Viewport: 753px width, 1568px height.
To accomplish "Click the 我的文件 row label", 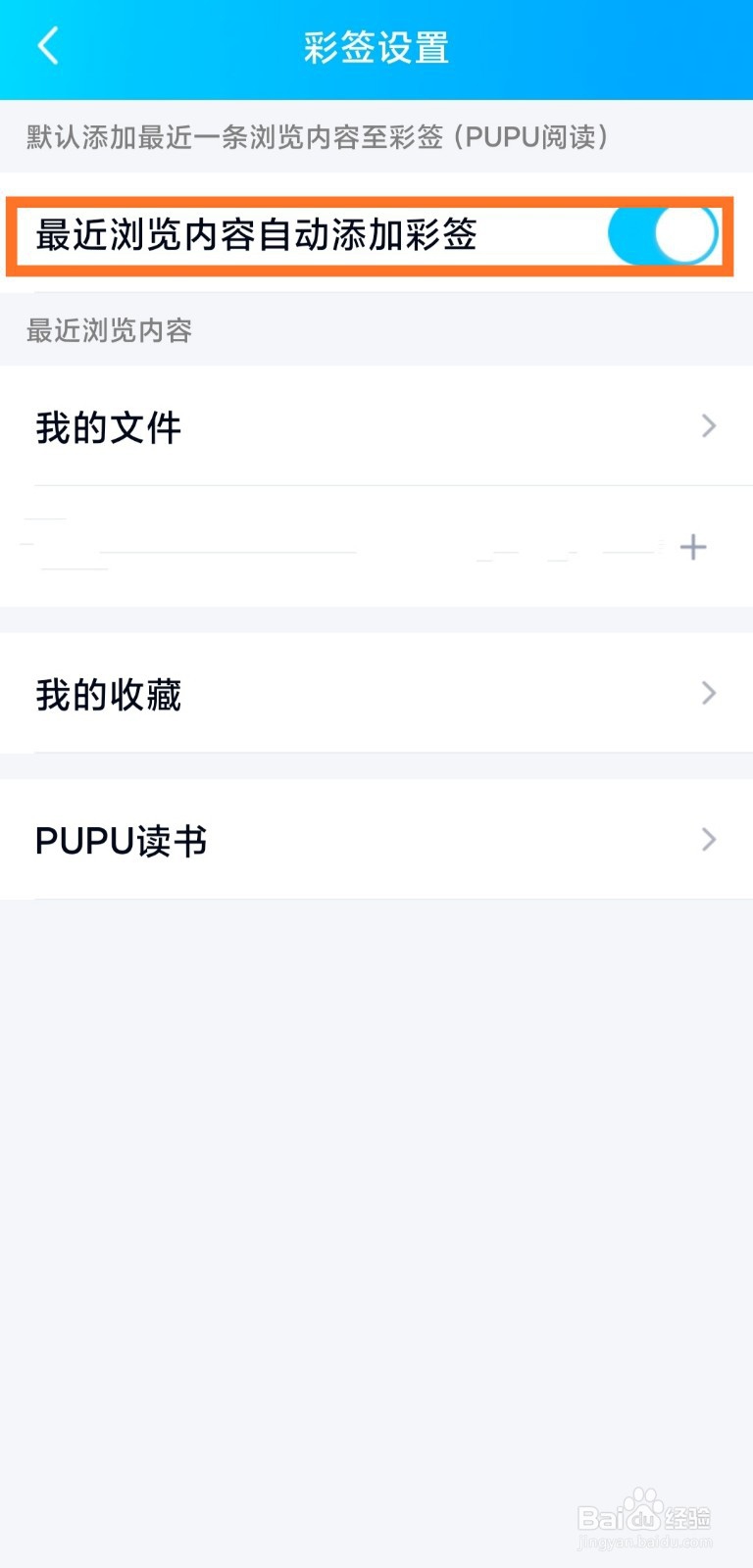I will (x=108, y=426).
